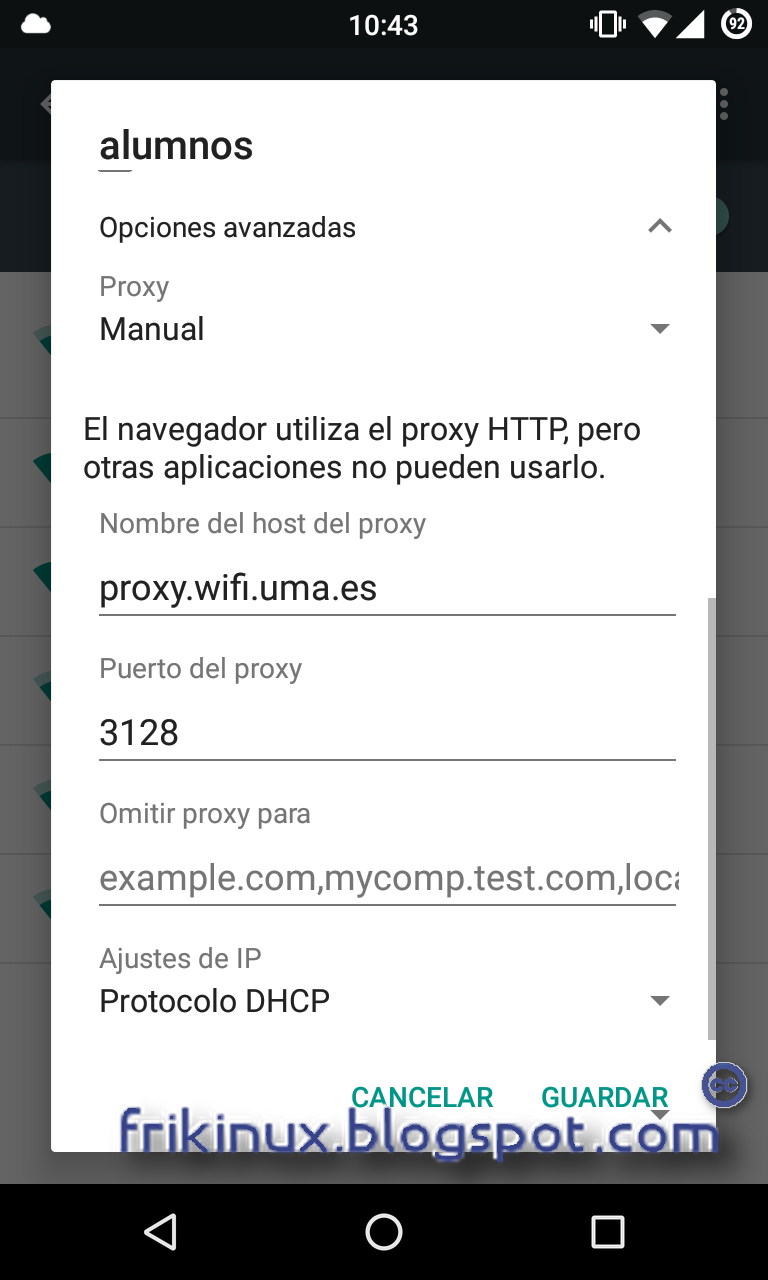Open the recent apps view

[x=607, y=1232]
